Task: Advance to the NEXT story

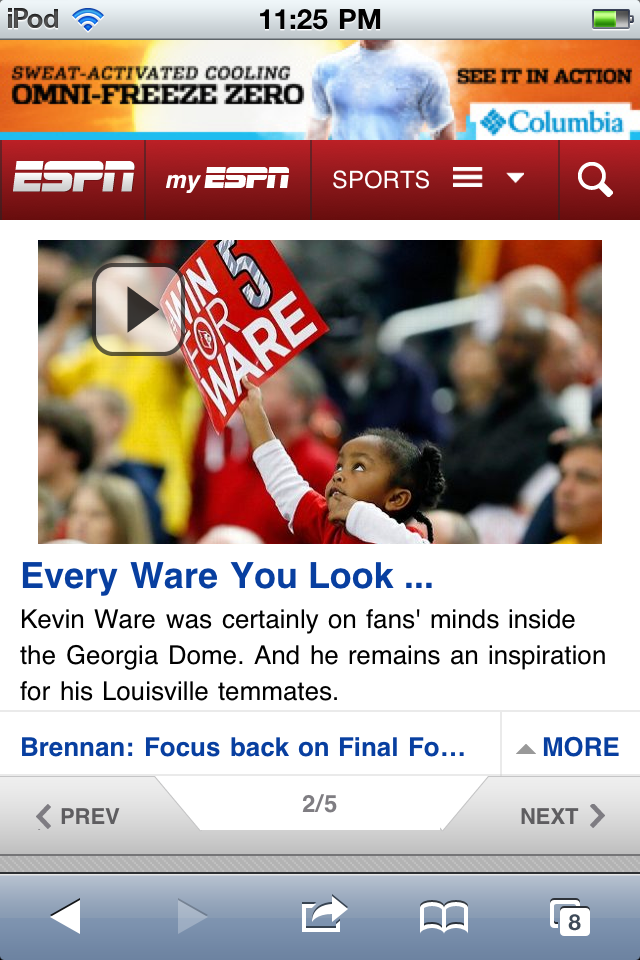Action: click(562, 816)
